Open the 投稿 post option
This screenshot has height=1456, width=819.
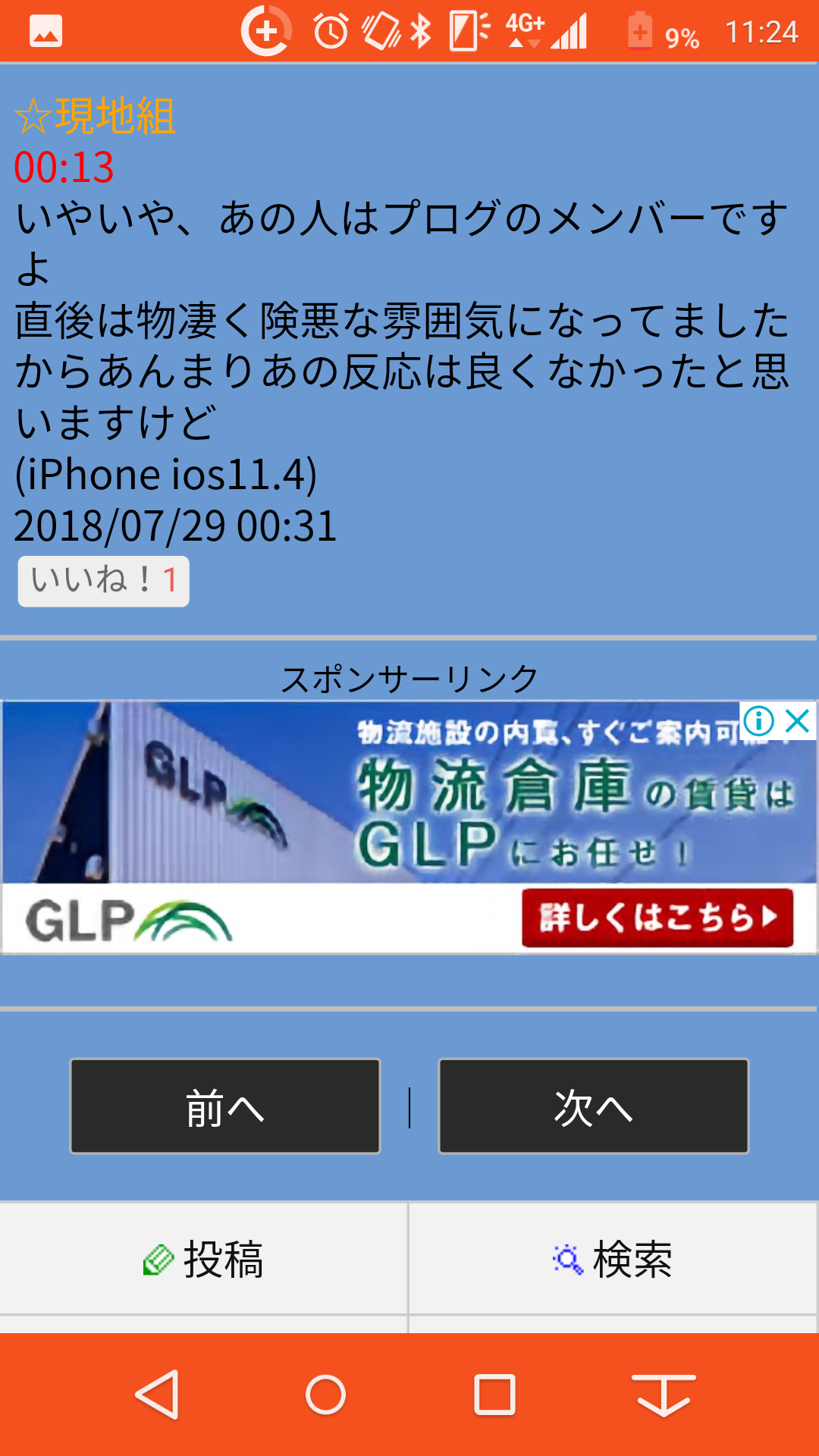[x=203, y=1259]
